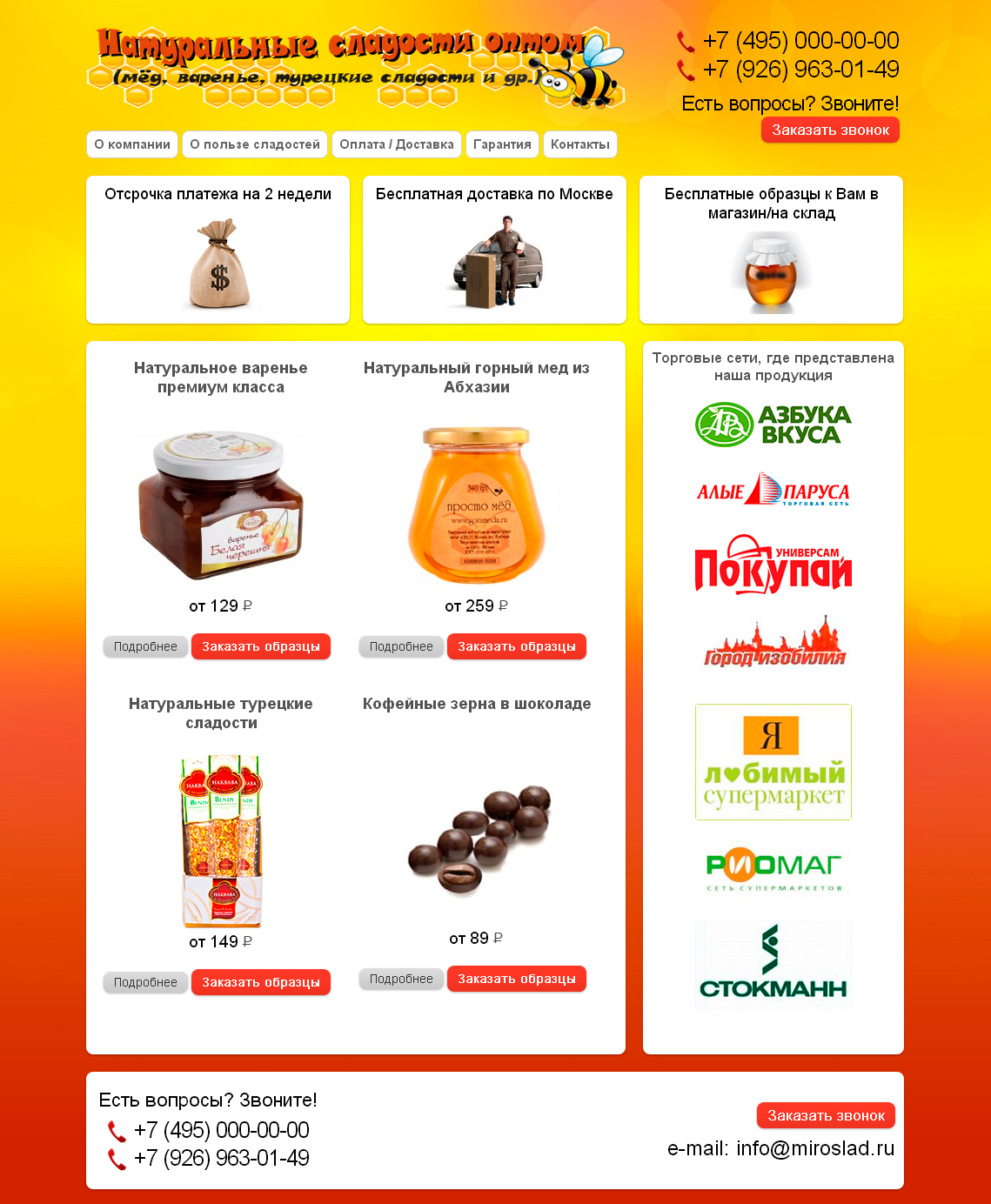This screenshot has height=1204, width=991.
Task: Order samples of кофейные зерна в шоколаде
Action: [517, 979]
